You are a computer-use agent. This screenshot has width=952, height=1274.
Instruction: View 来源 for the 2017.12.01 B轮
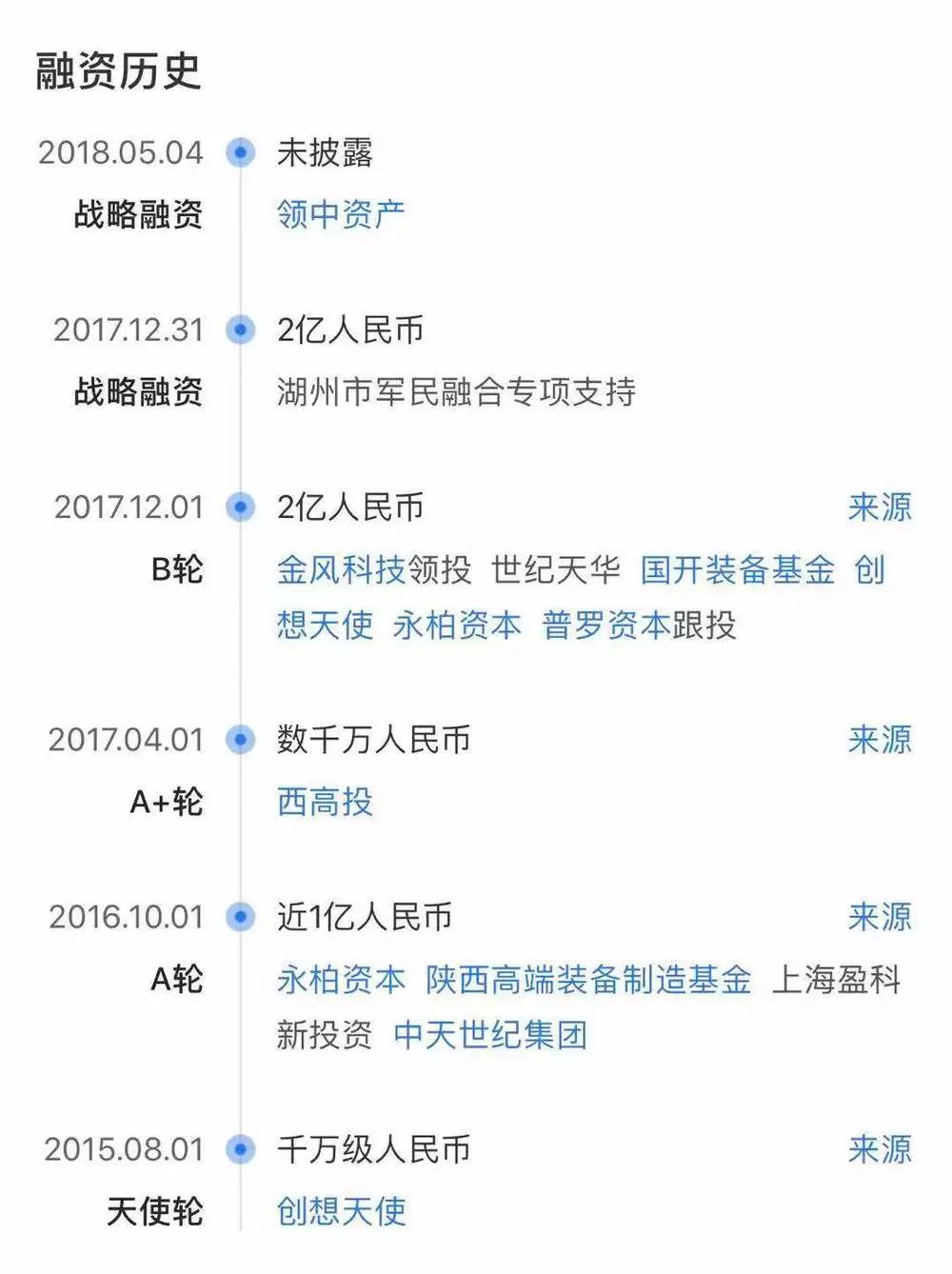880,507
